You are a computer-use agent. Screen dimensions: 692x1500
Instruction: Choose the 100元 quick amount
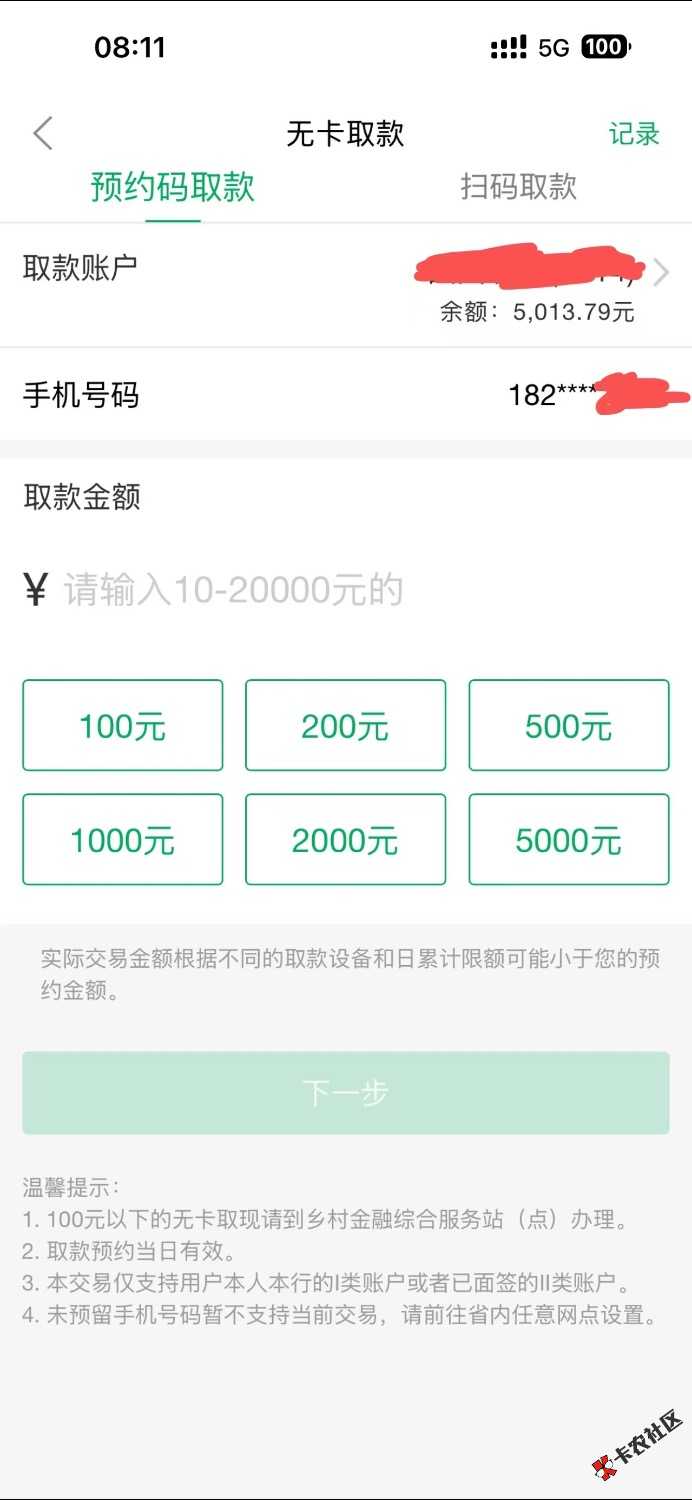tap(123, 726)
